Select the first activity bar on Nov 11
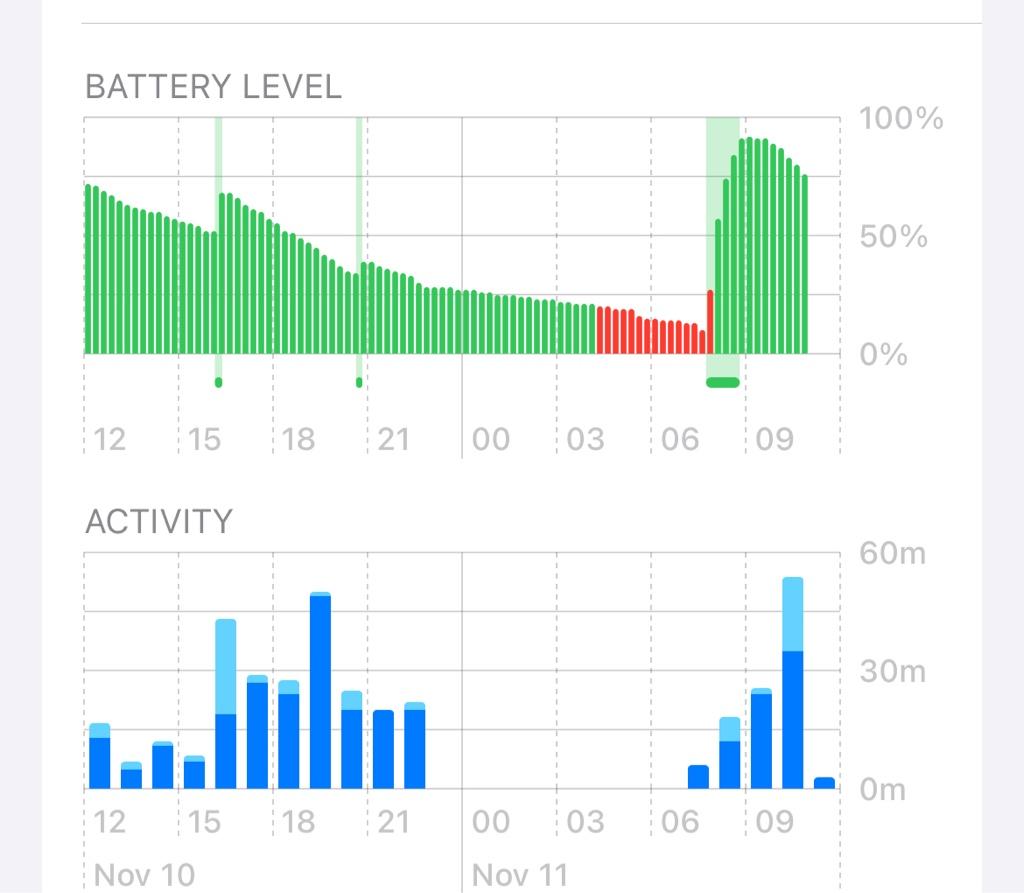 698,777
